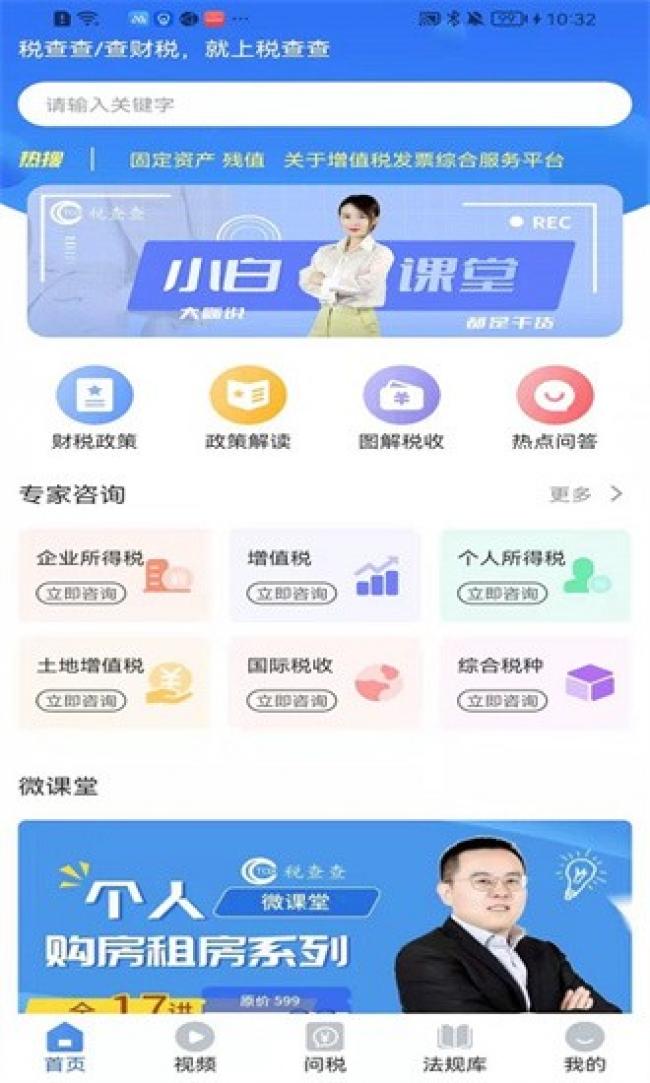Viewport: 650px width, 1083px height.
Task: Open 热点问答 section
Action: coord(555,408)
